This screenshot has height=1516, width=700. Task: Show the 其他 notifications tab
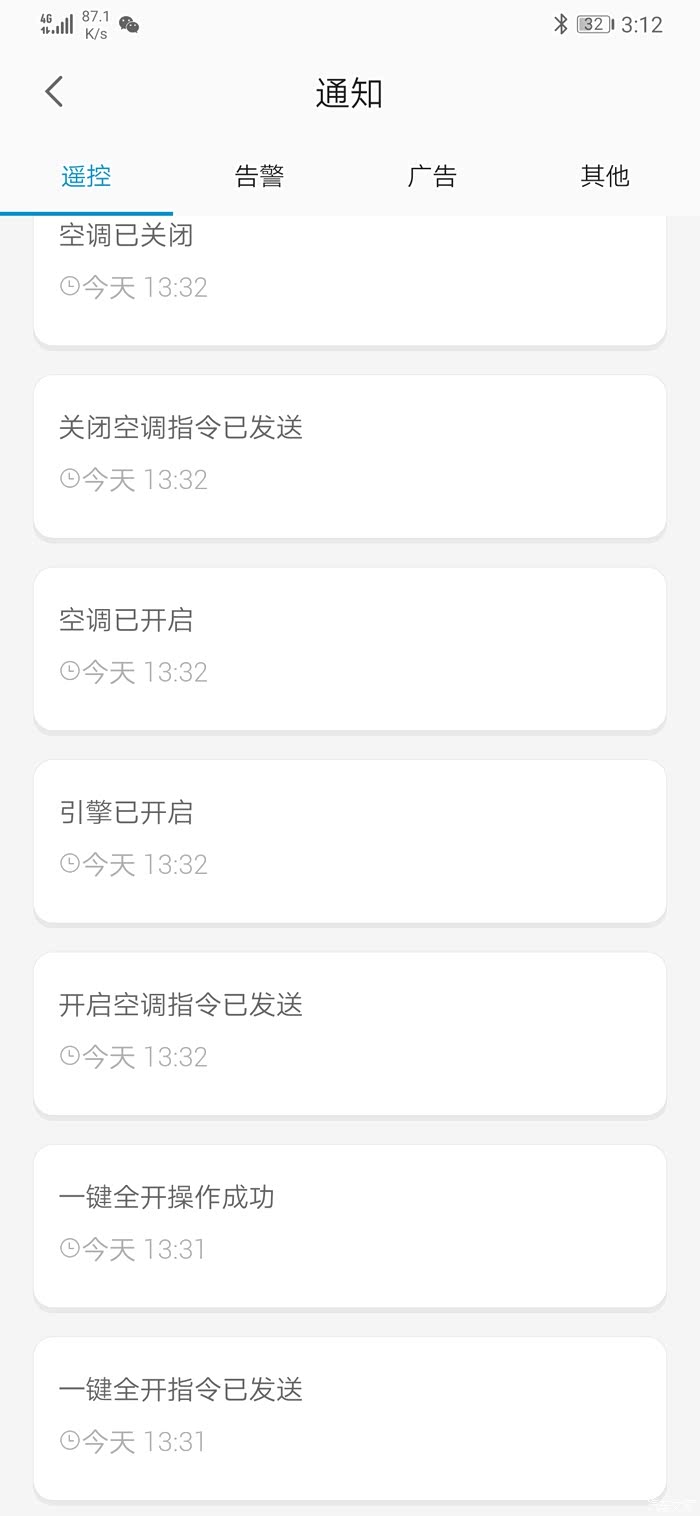605,177
